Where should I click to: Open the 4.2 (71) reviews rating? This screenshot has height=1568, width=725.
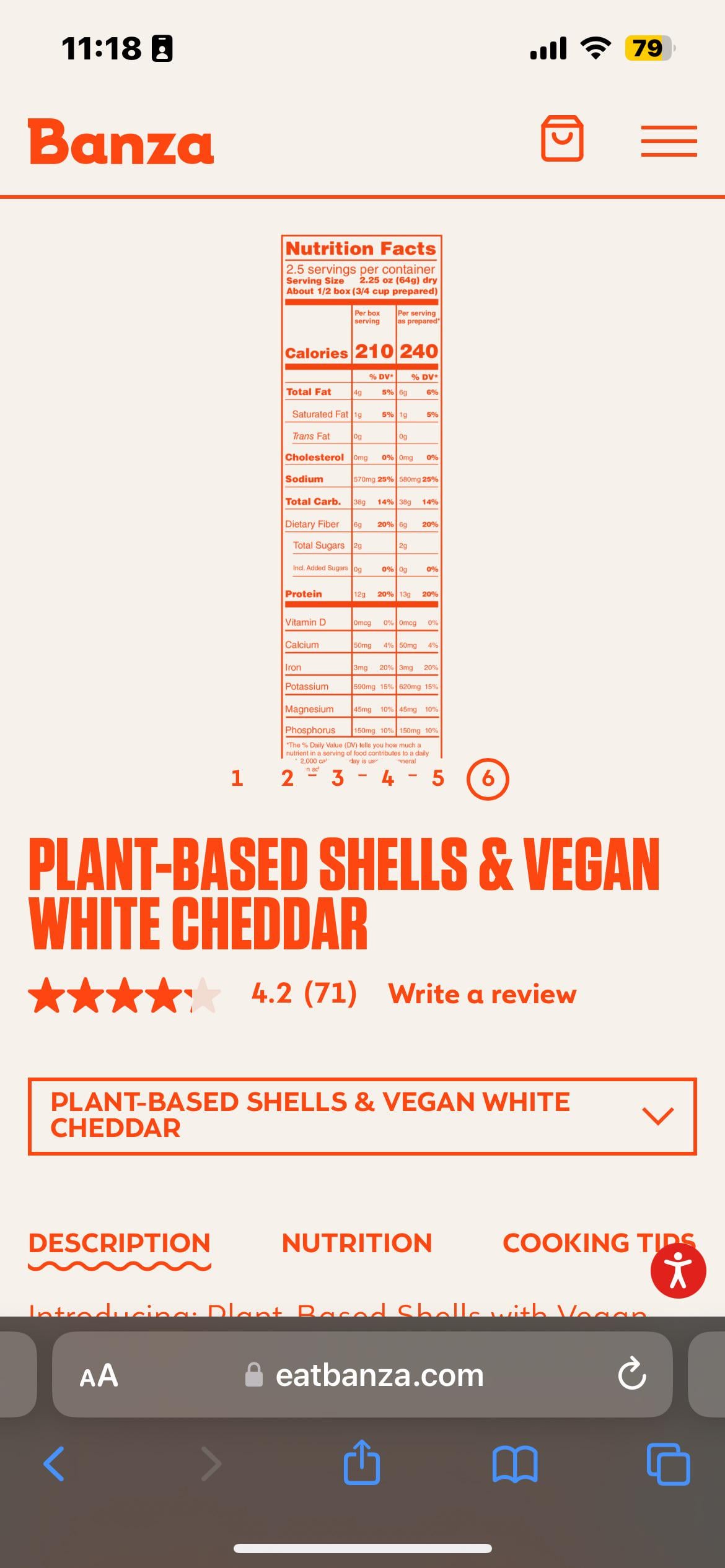pos(304,994)
